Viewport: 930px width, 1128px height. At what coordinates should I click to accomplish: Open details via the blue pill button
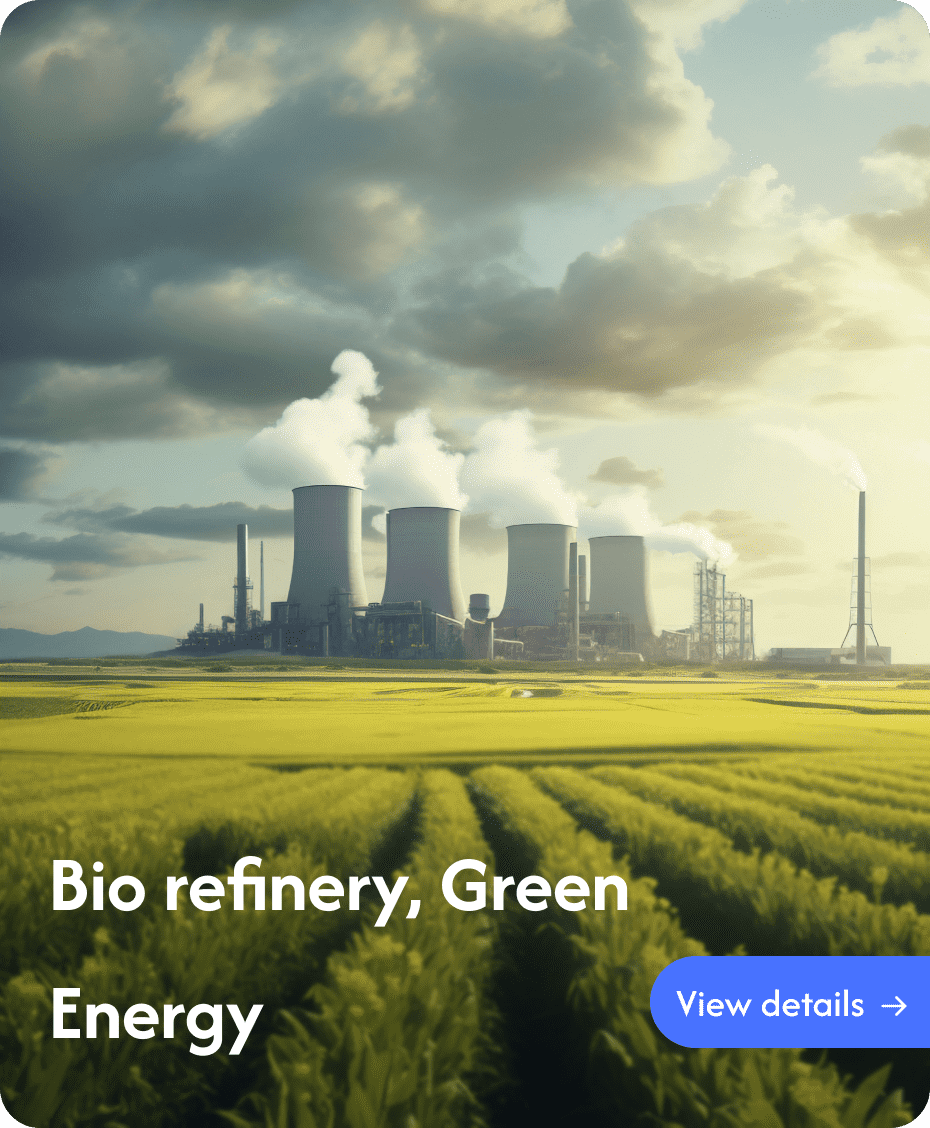pyautogui.click(x=790, y=1003)
